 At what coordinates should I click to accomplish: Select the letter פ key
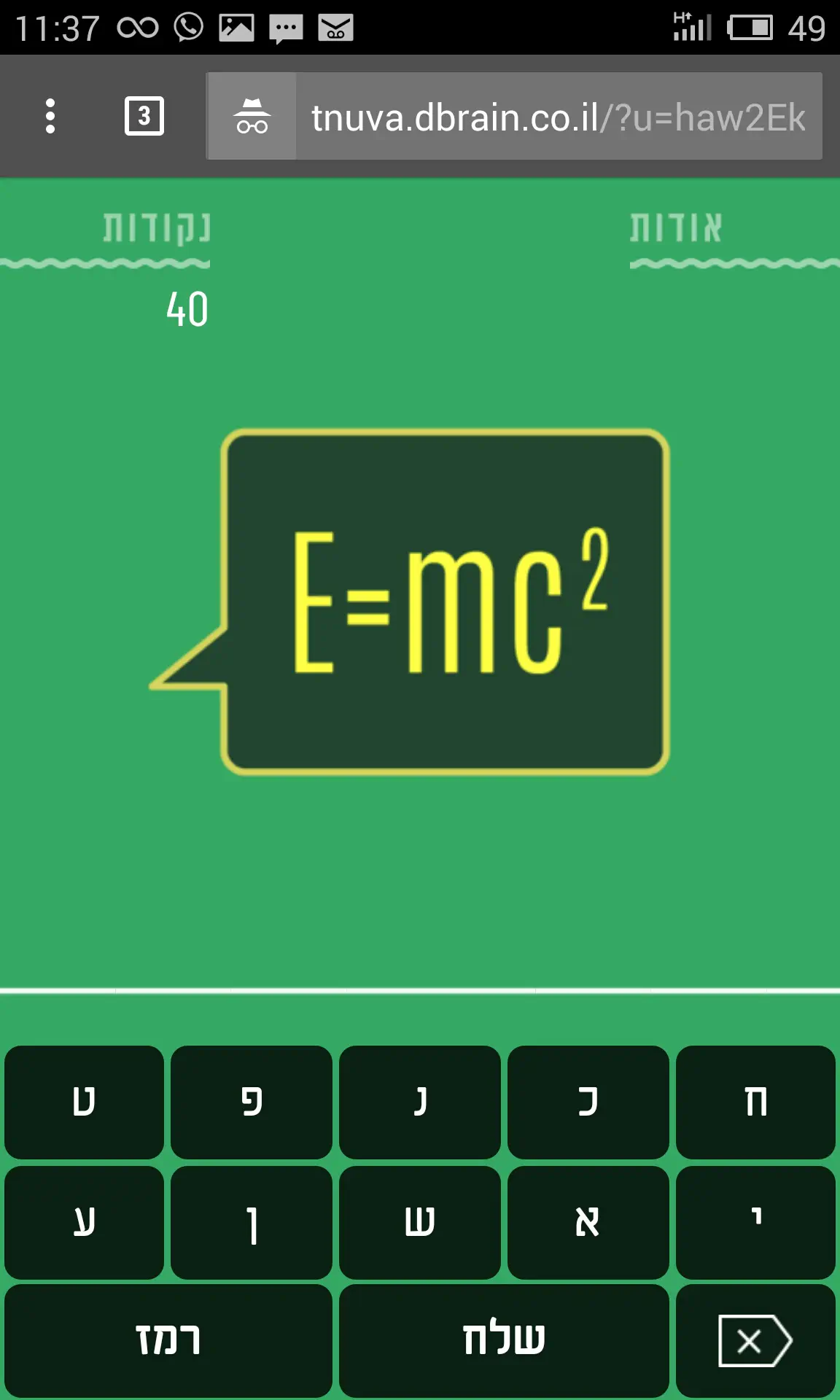(252, 1102)
